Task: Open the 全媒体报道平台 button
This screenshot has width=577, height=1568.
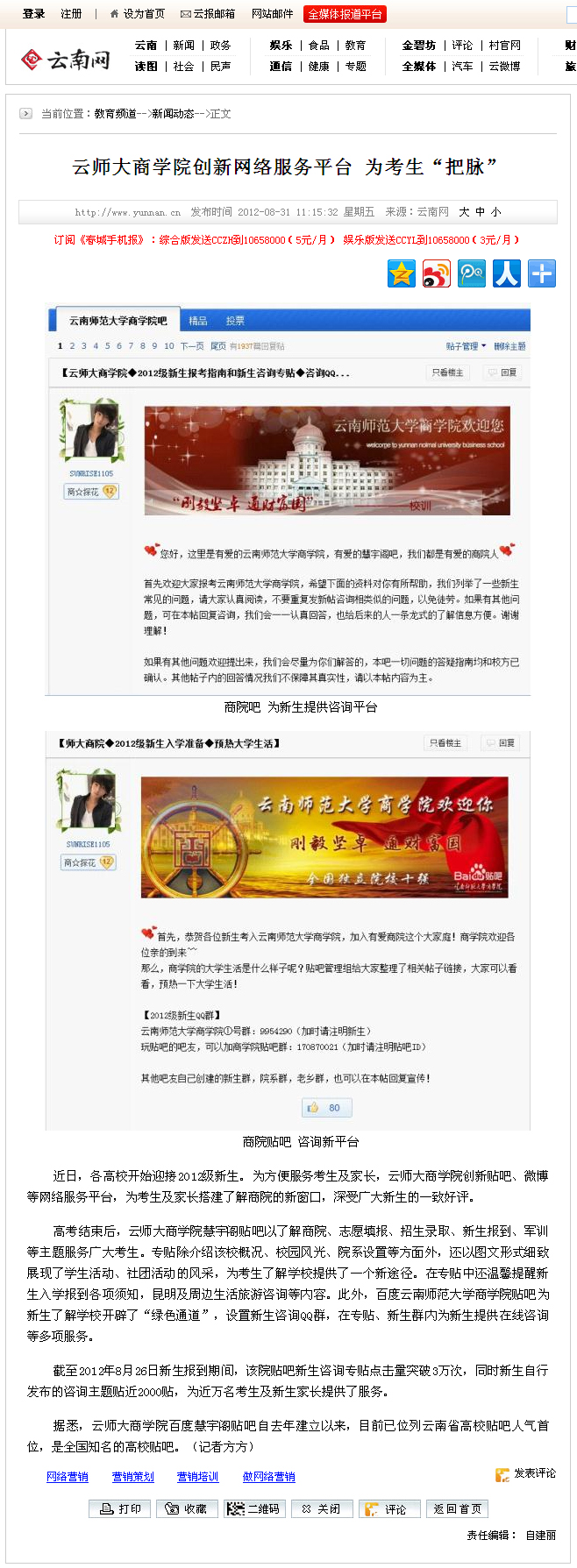Action: pos(345,14)
